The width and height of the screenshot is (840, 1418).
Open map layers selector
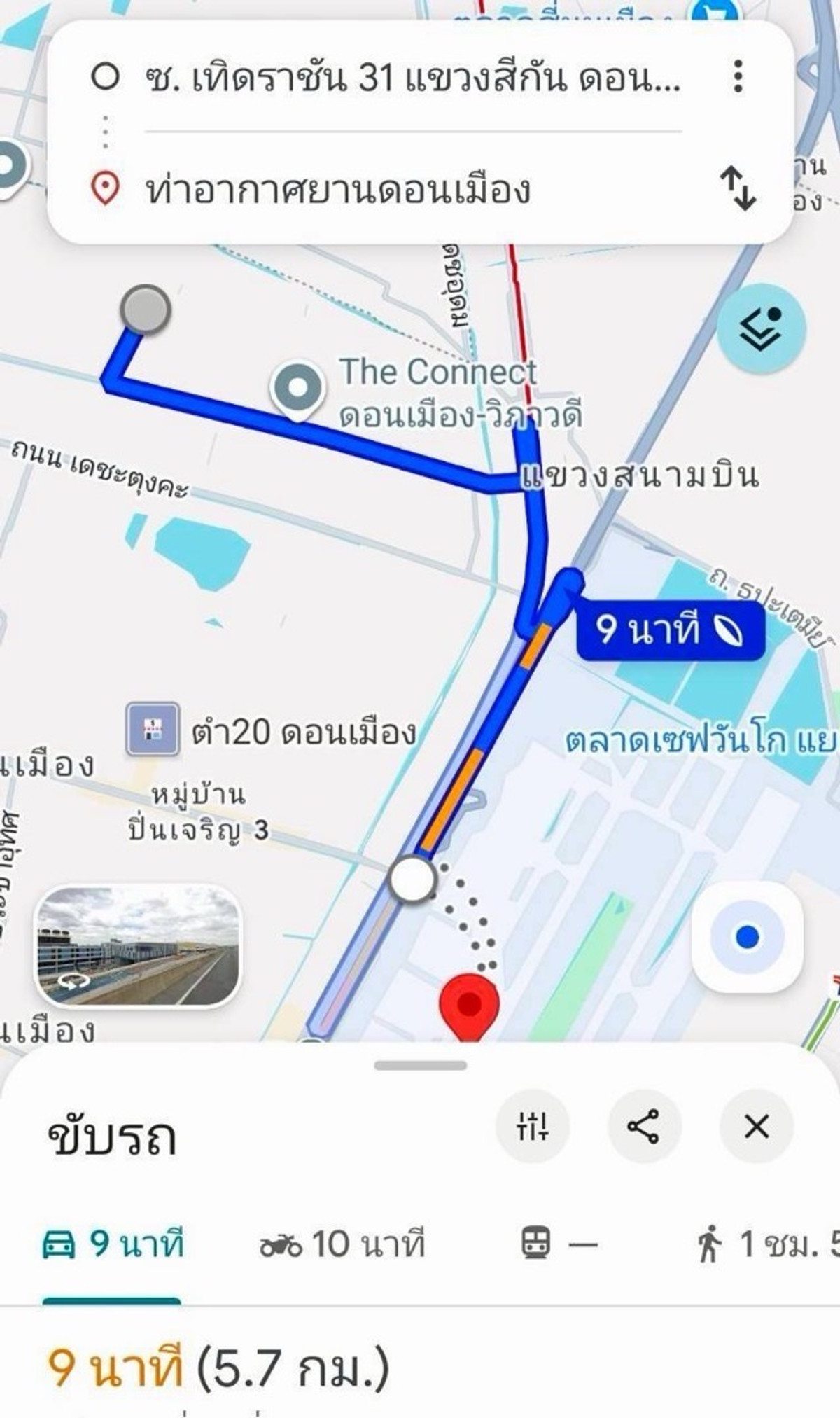tap(761, 328)
